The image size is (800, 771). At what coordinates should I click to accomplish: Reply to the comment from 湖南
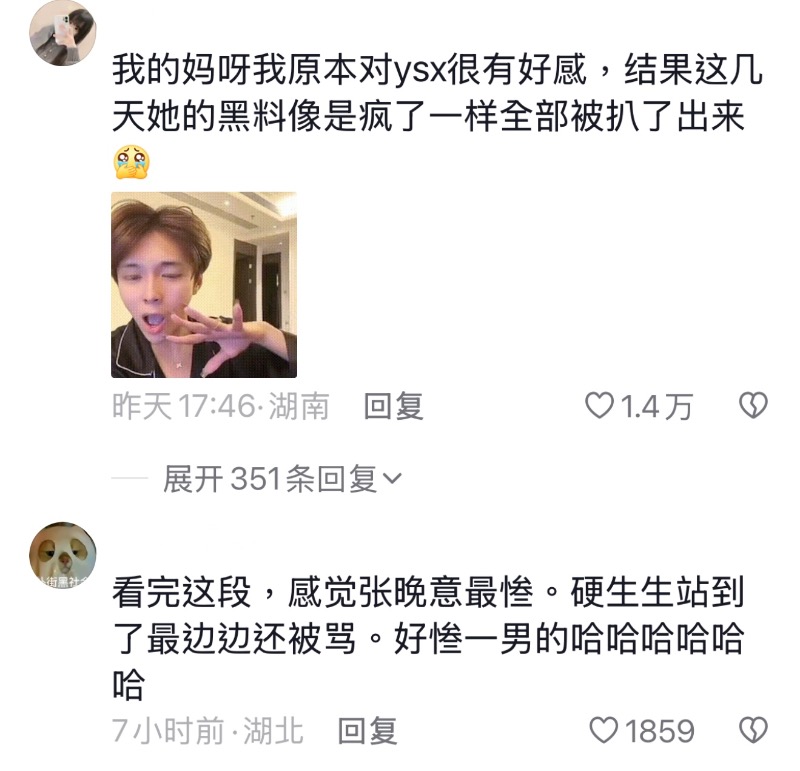393,406
